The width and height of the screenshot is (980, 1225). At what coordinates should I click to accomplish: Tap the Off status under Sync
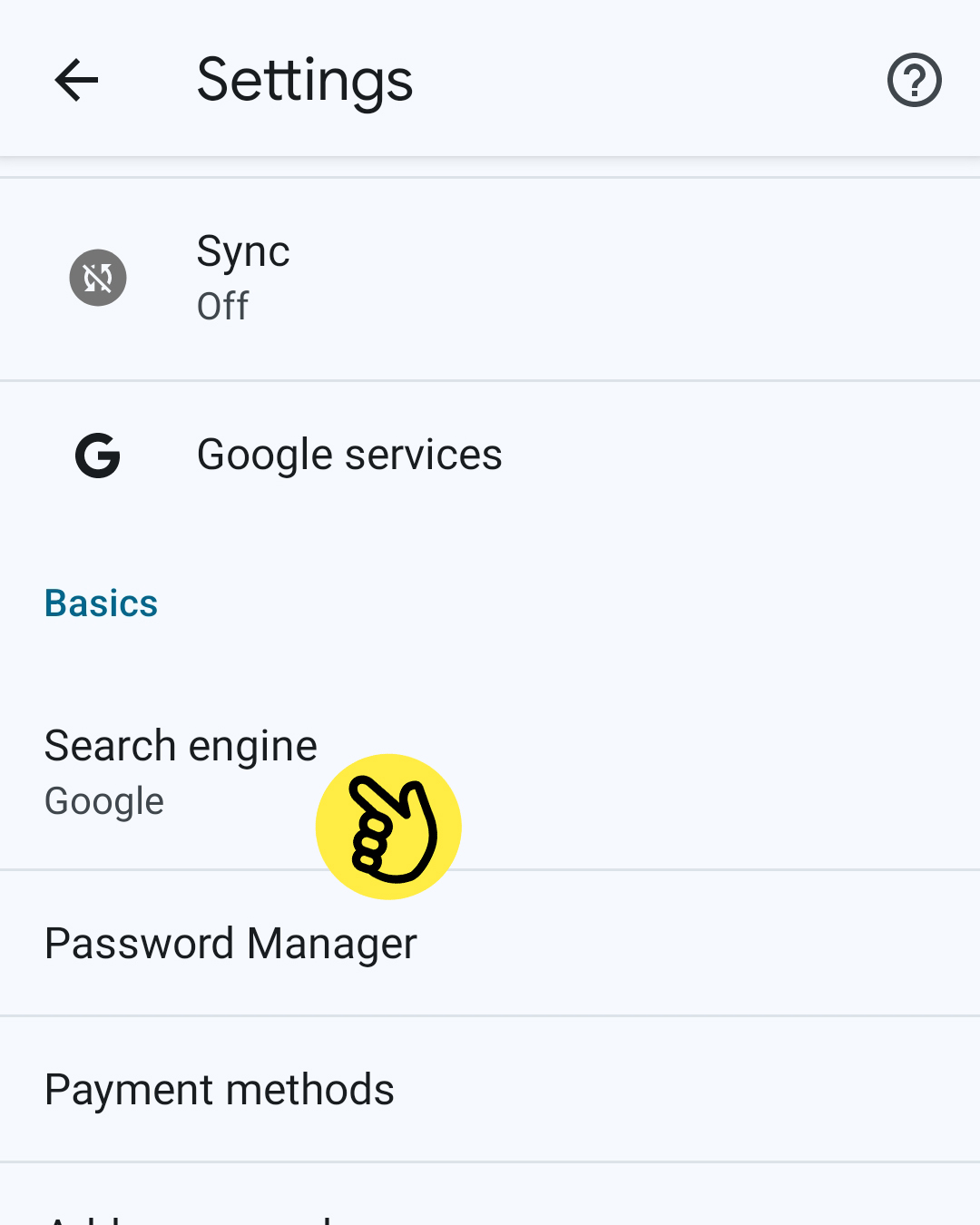pos(222,306)
